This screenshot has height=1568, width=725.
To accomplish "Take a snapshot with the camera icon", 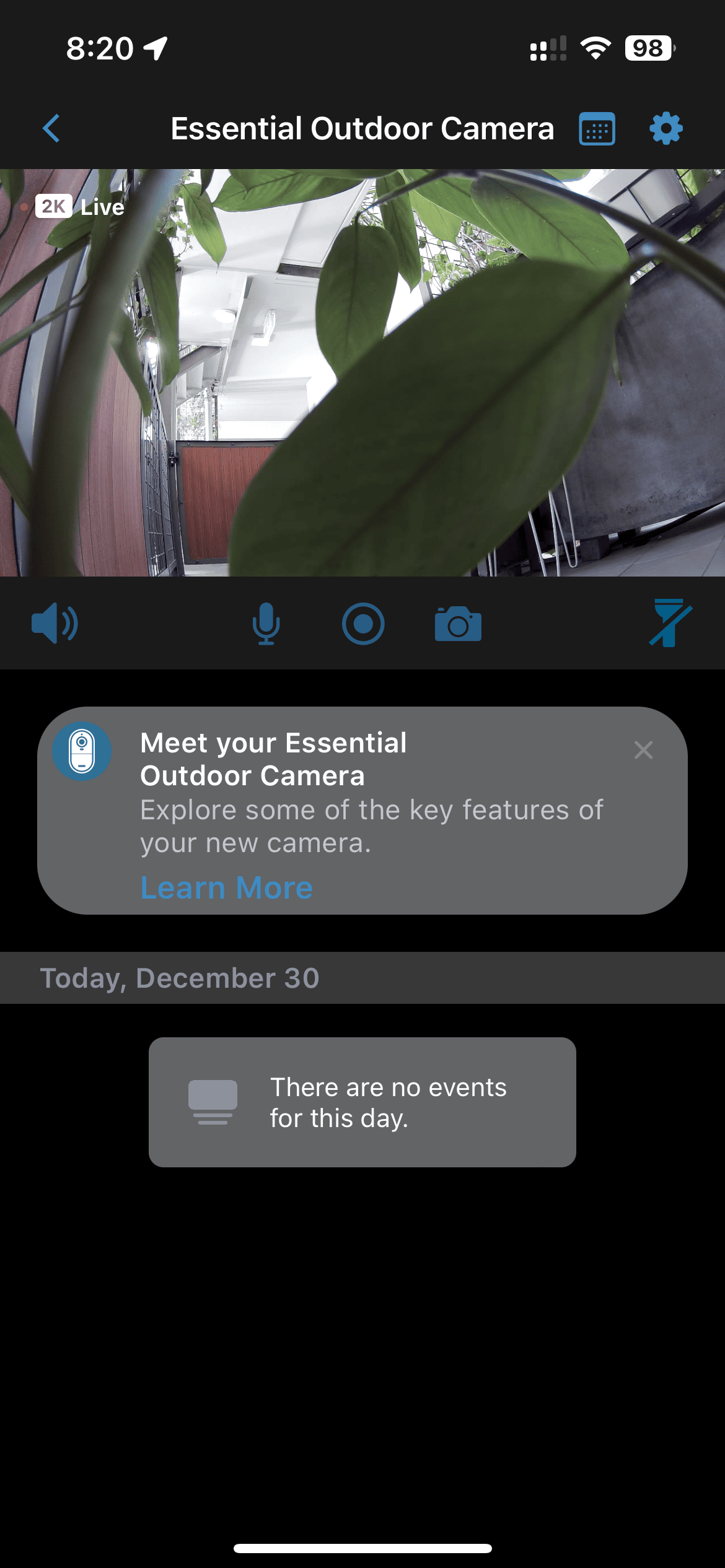I will click(458, 624).
